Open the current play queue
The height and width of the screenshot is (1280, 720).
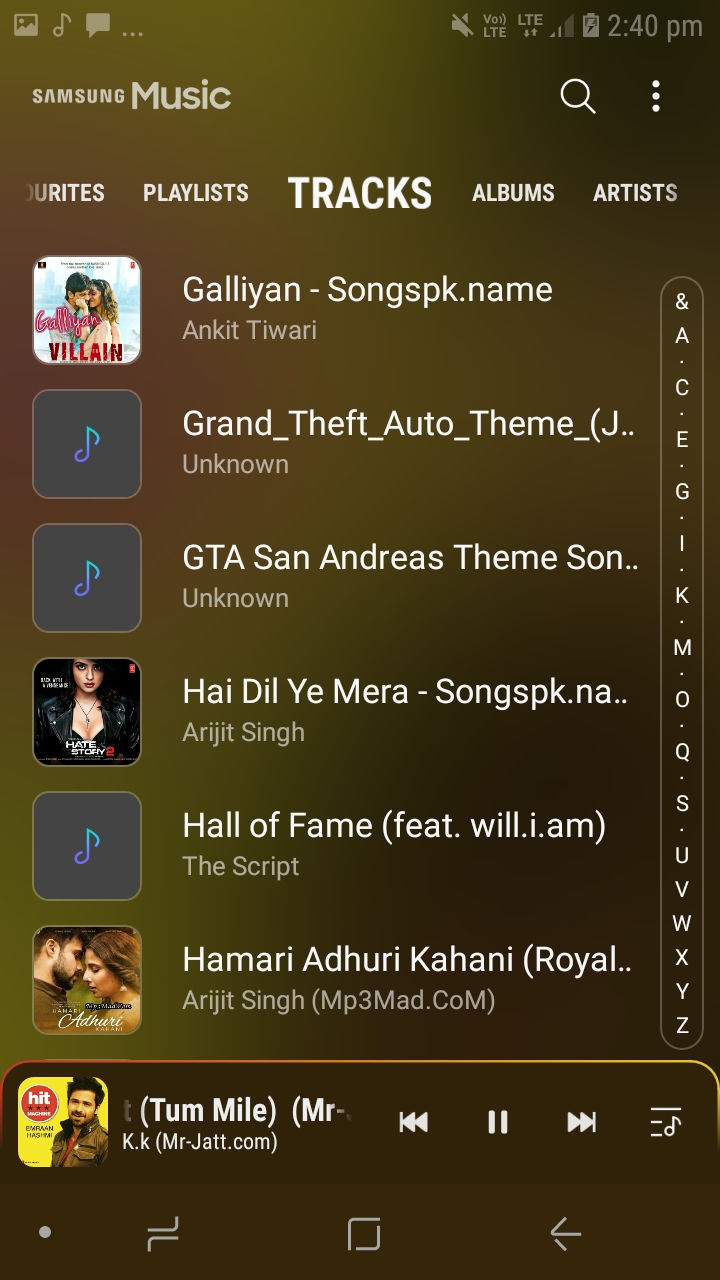tap(665, 1122)
